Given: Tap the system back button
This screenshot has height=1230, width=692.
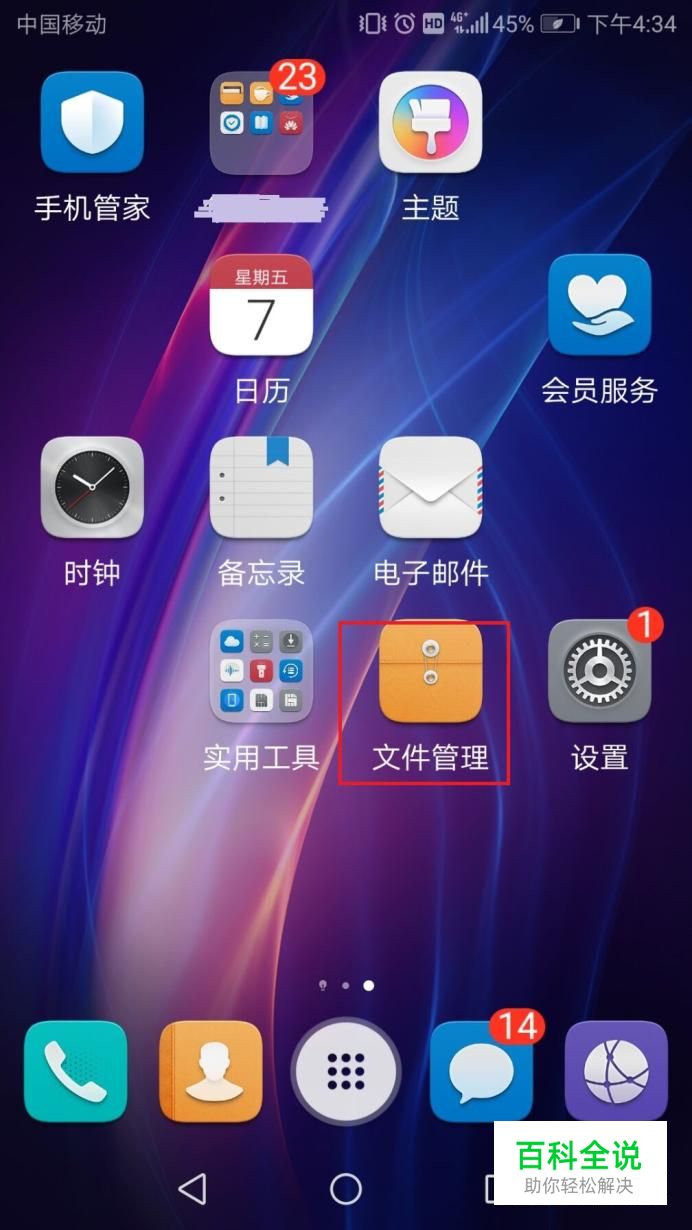Looking at the screenshot, I should pos(191,1188).
